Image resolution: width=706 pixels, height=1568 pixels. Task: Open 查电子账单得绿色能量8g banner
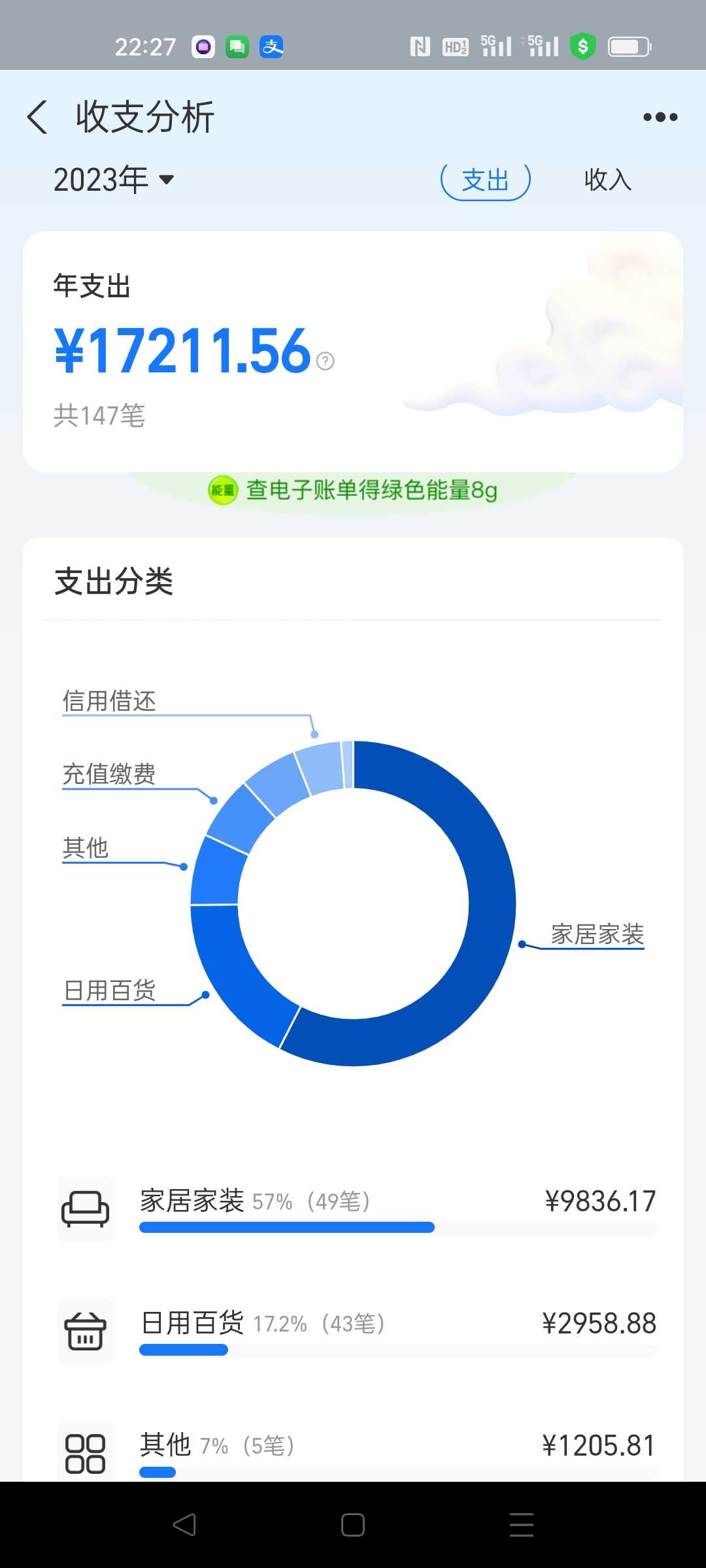353,490
